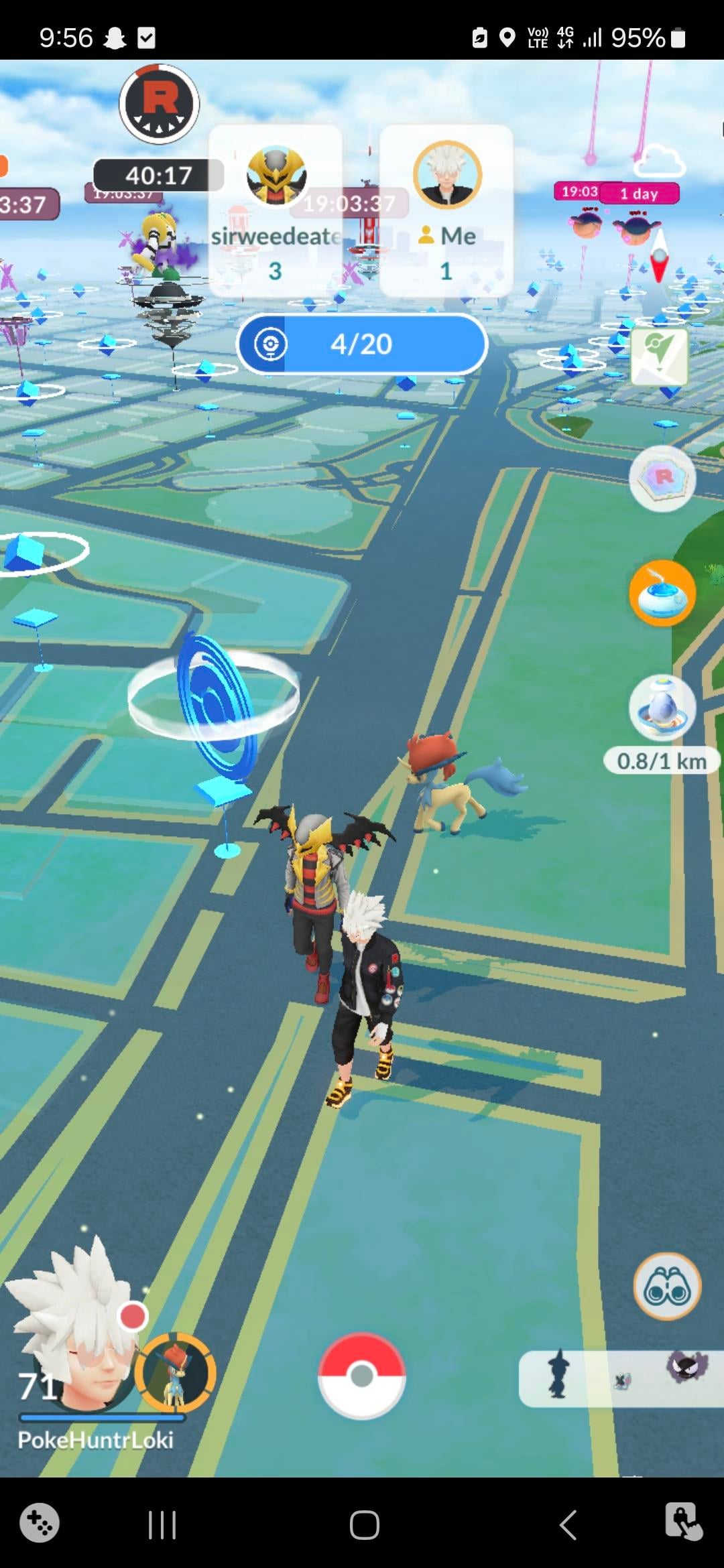Open the Me party member card
The height and width of the screenshot is (1568, 724).
coord(446,211)
